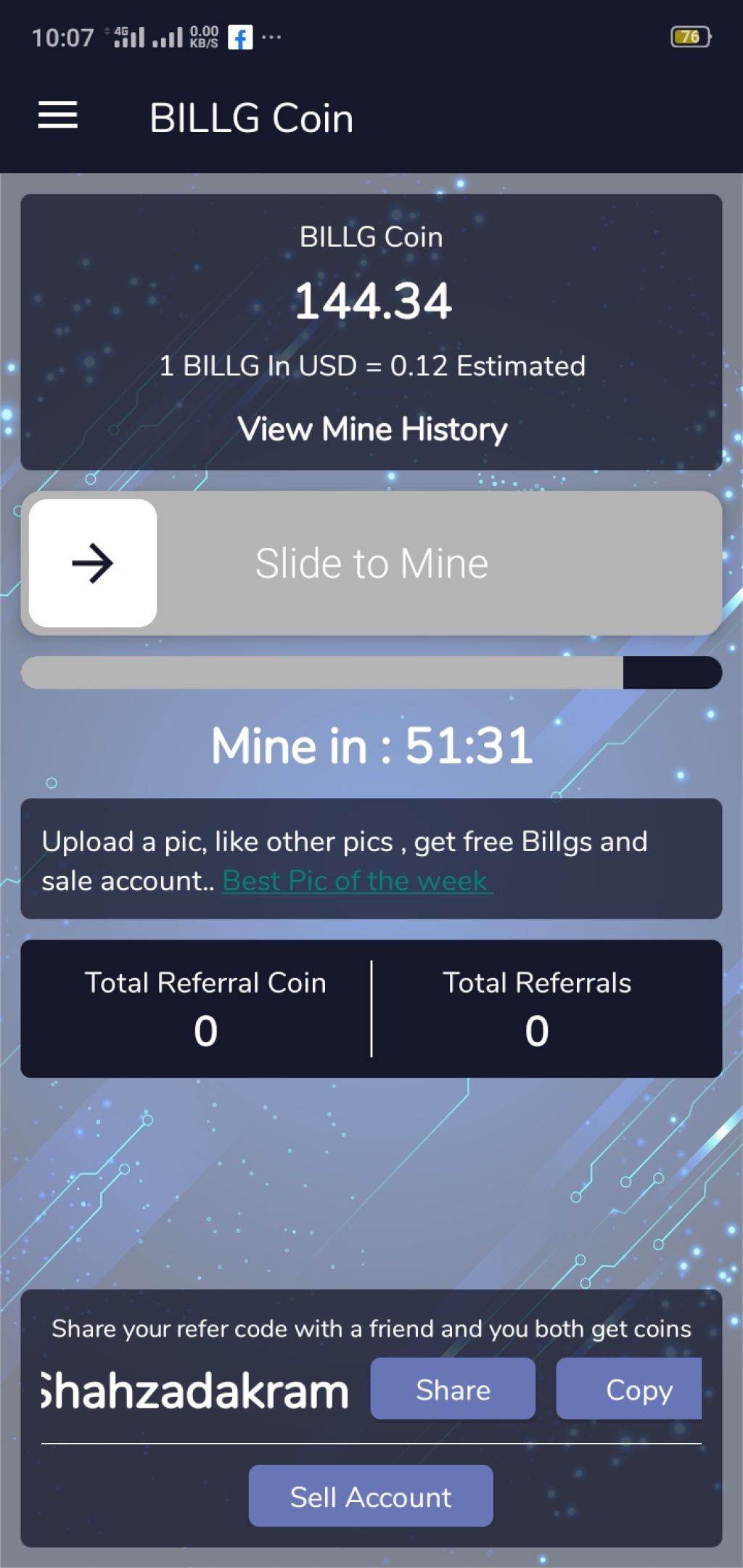Image resolution: width=743 pixels, height=1568 pixels.
Task: Share the refer code
Action: pos(453,1390)
